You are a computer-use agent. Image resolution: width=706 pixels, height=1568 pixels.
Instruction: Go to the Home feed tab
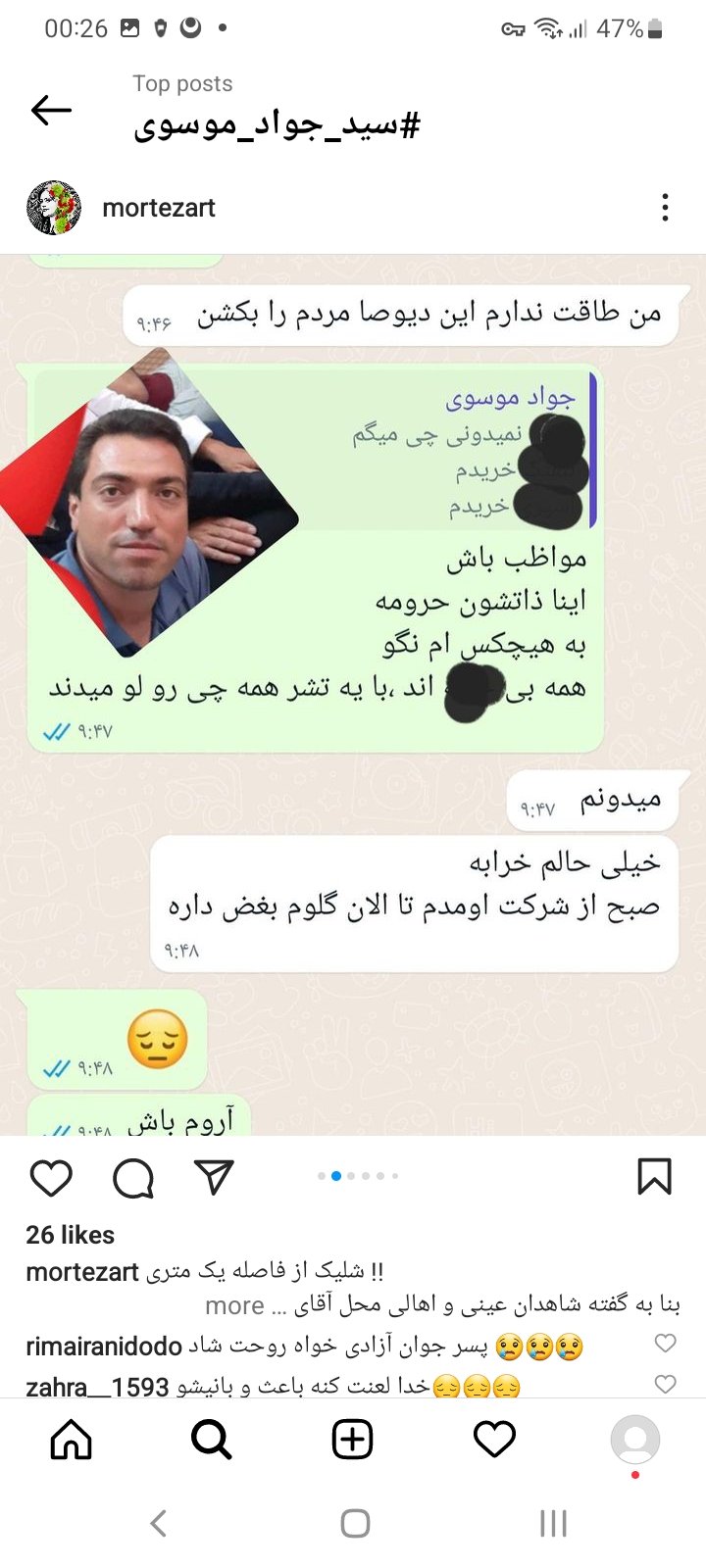click(71, 1439)
